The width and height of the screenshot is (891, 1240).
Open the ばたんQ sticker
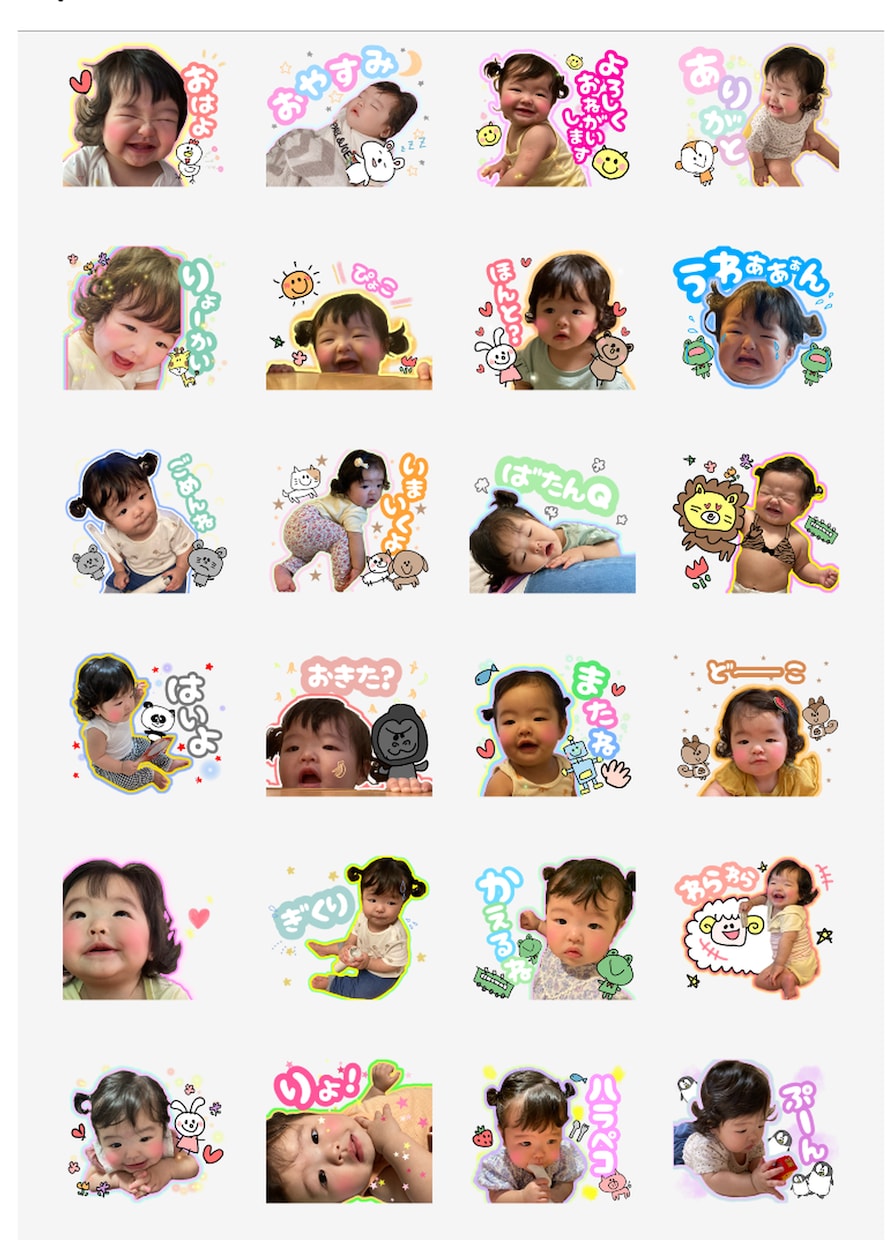(552, 522)
